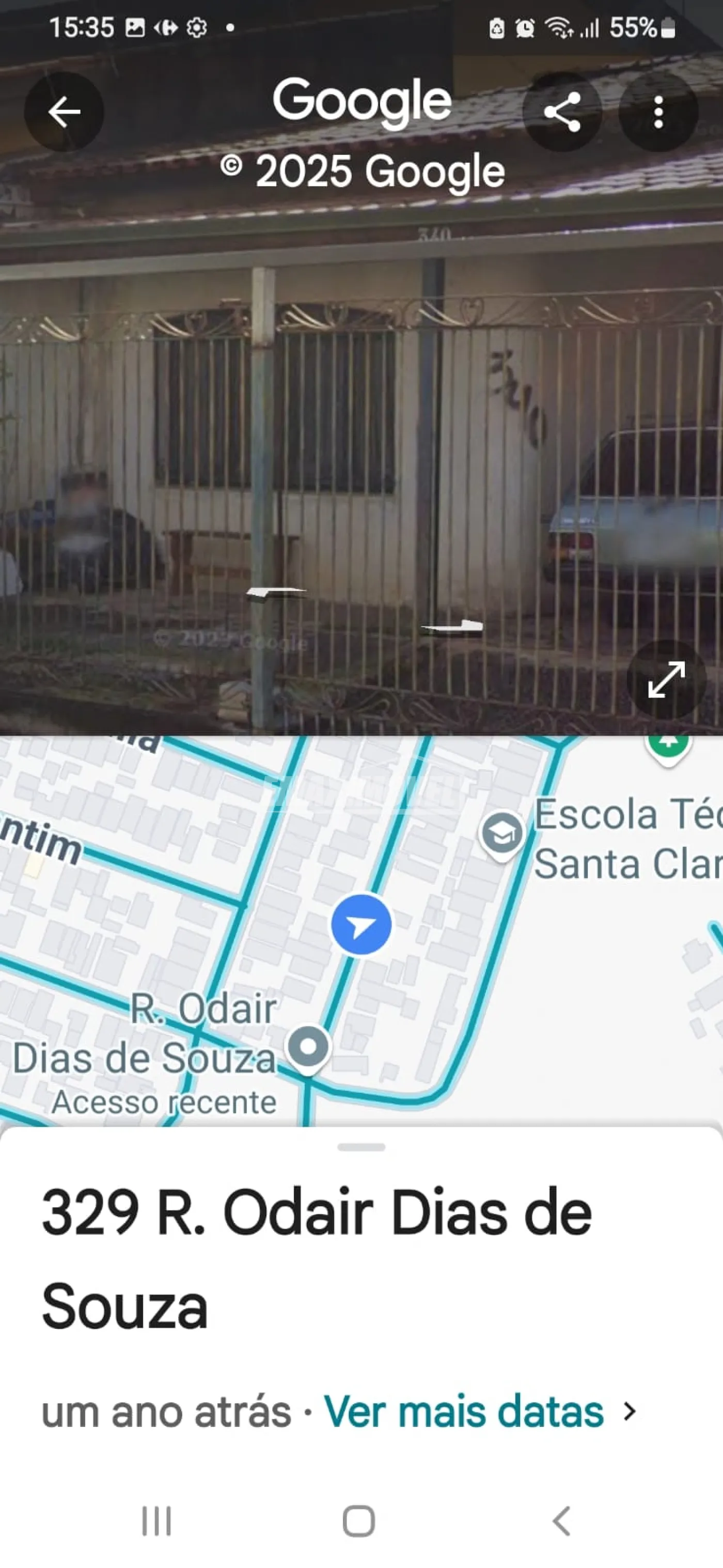Tap the R. Odair Dias de Souza pin
The height and width of the screenshot is (1568, 723).
308,1048
